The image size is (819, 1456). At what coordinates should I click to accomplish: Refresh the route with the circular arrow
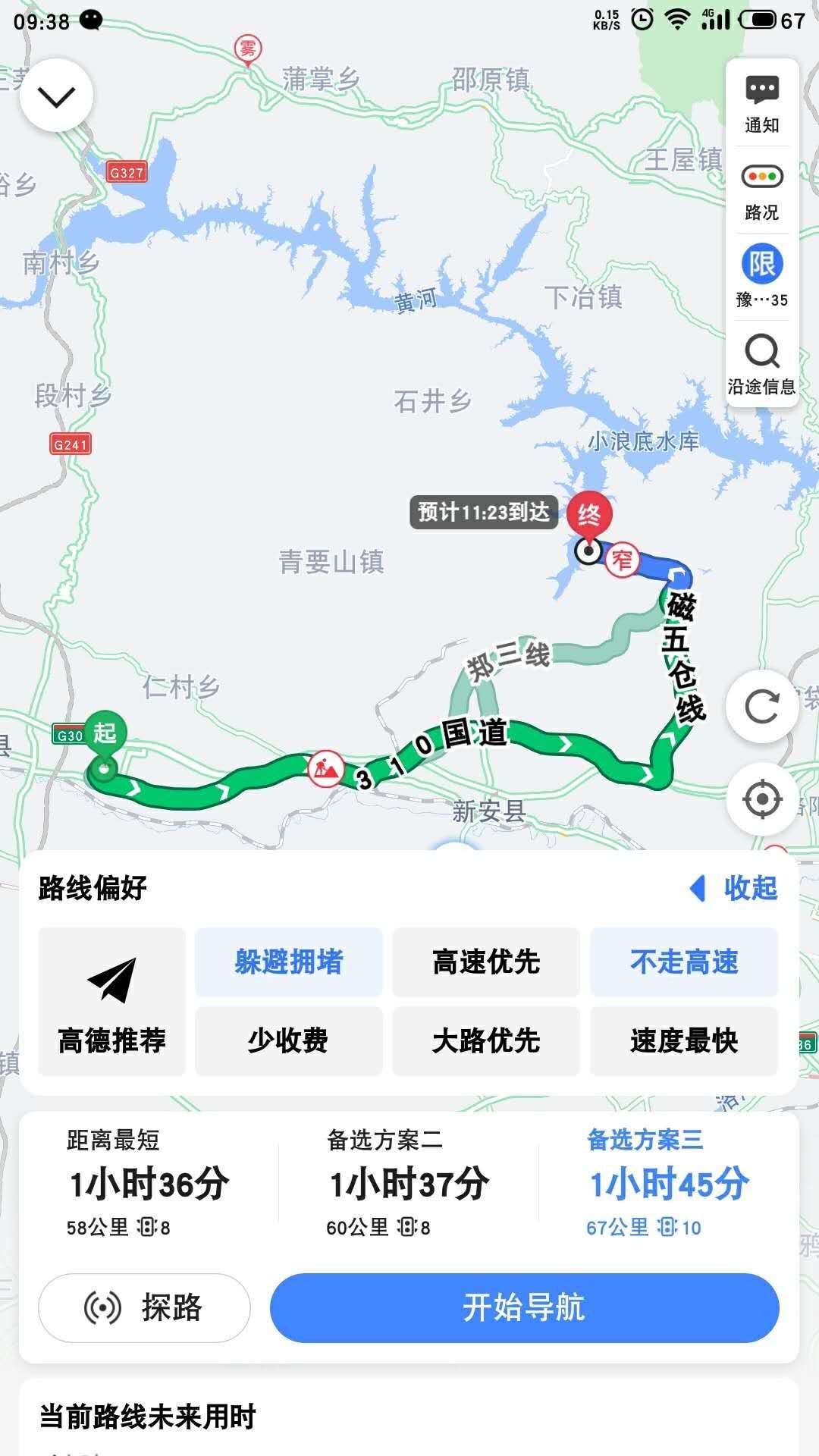pyautogui.click(x=761, y=707)
